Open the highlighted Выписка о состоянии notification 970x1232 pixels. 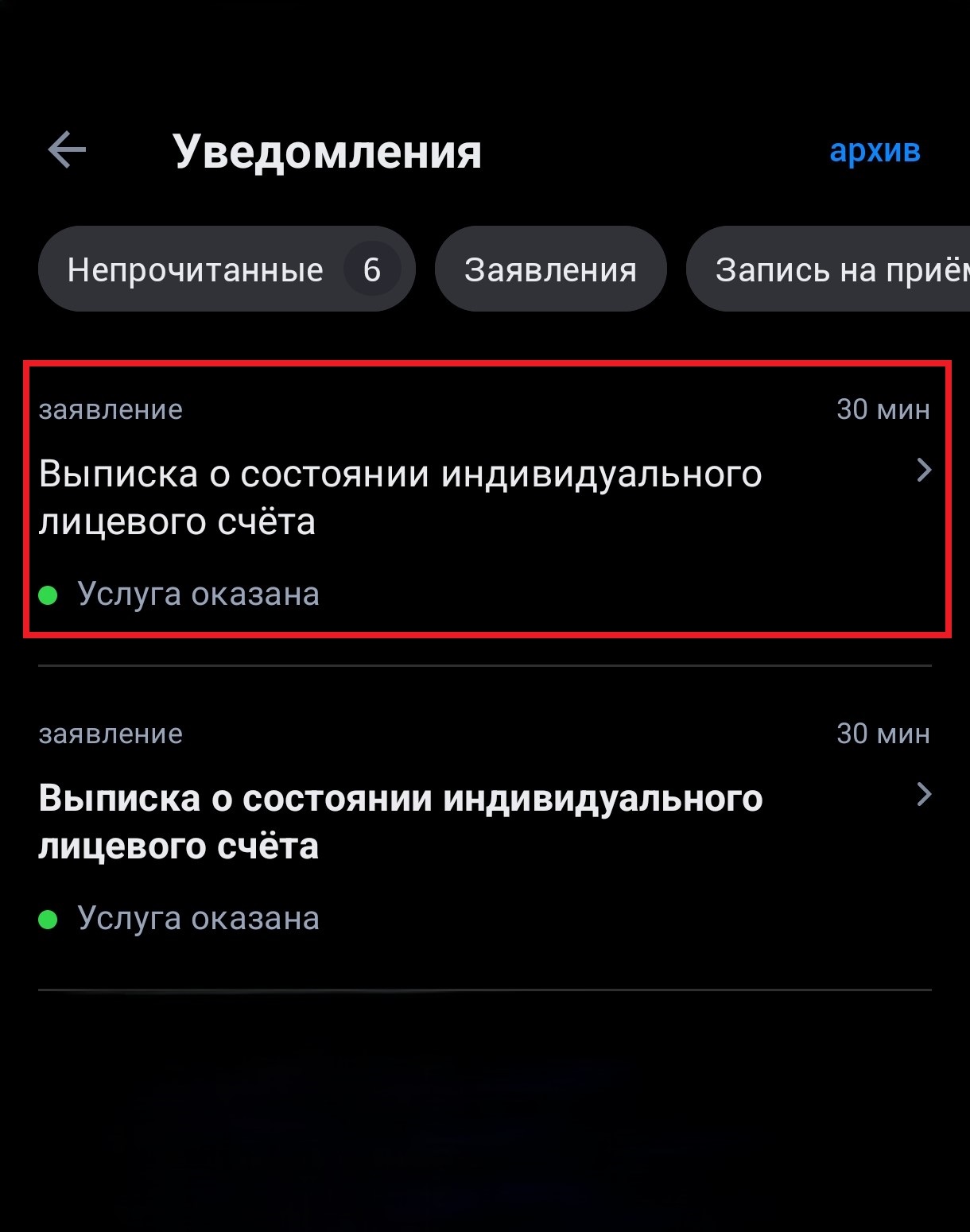click(x=485, y=498)
